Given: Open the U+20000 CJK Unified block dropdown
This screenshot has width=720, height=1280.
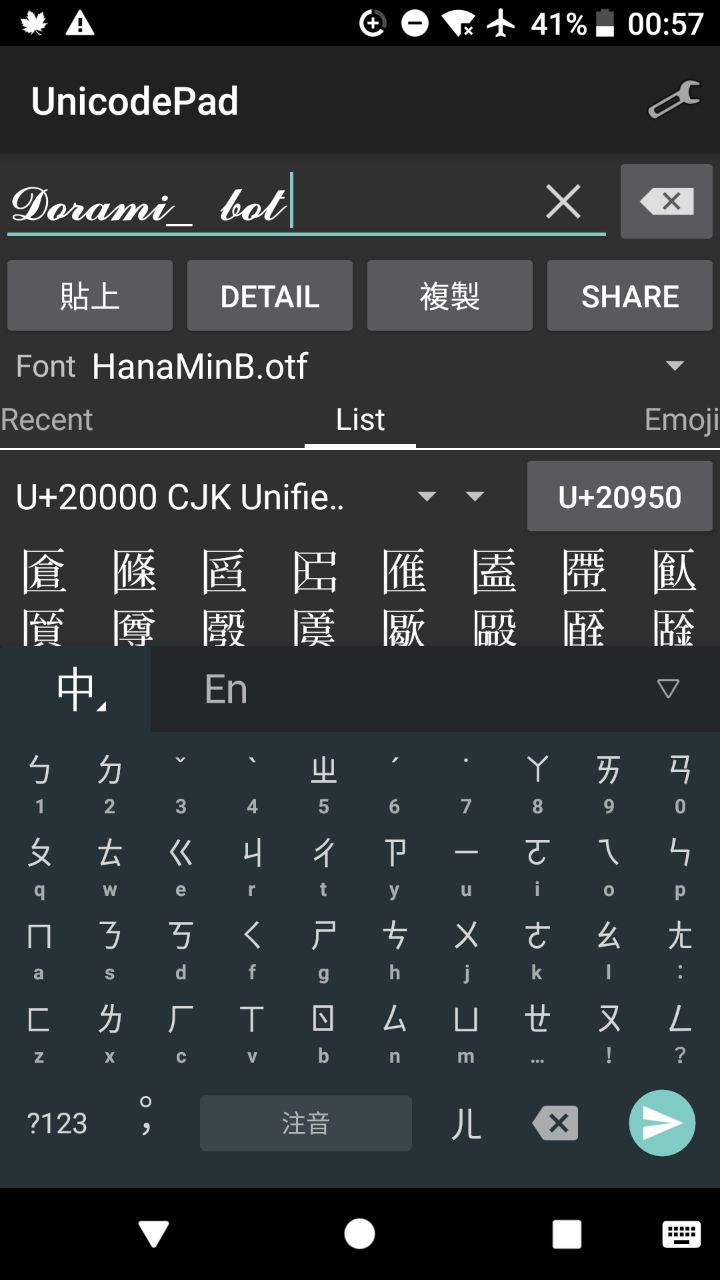Looking at the screenshot, I should [x=427, y=497].
